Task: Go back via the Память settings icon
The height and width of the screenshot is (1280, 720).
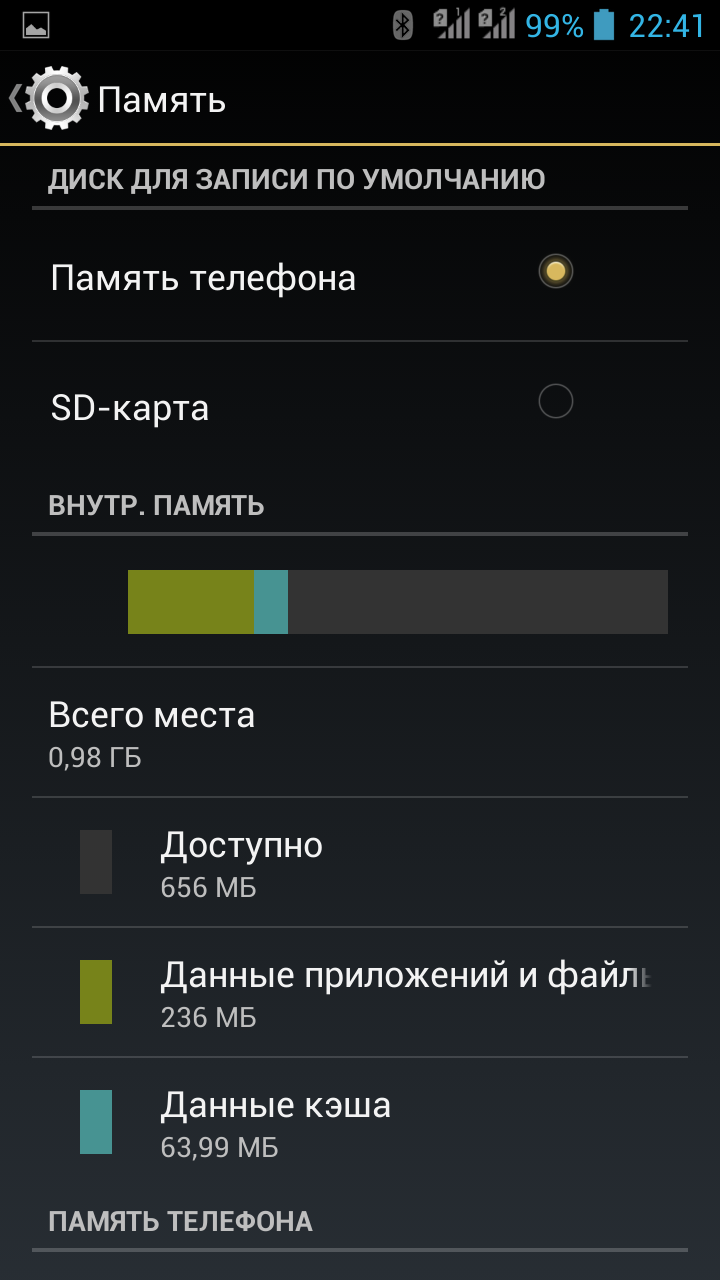Action: click(x=50, y=98)
